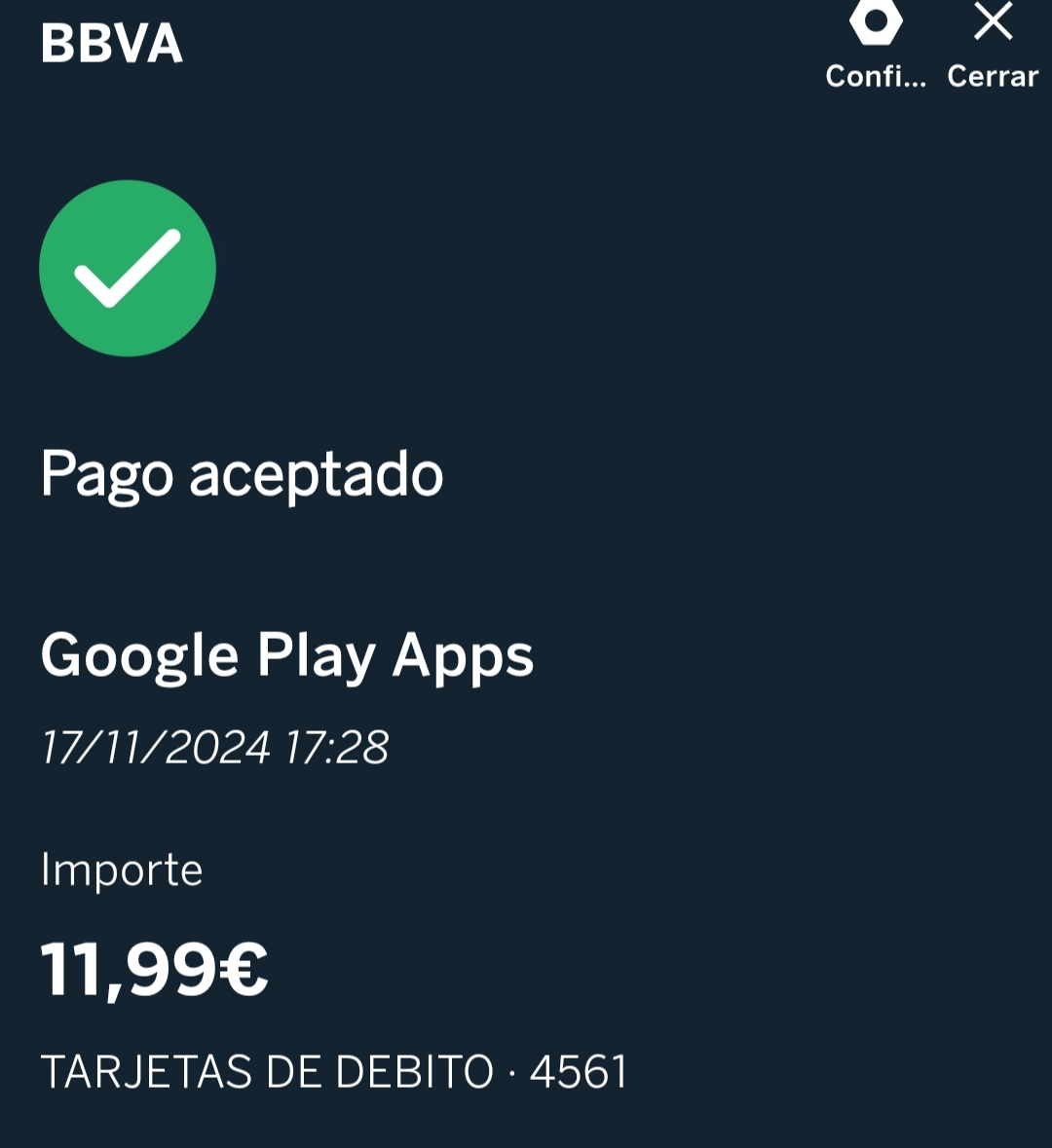Viewport: 1052px width, 1148px height.
Task: Close the payment accepted screen
Action: [993, 45]
